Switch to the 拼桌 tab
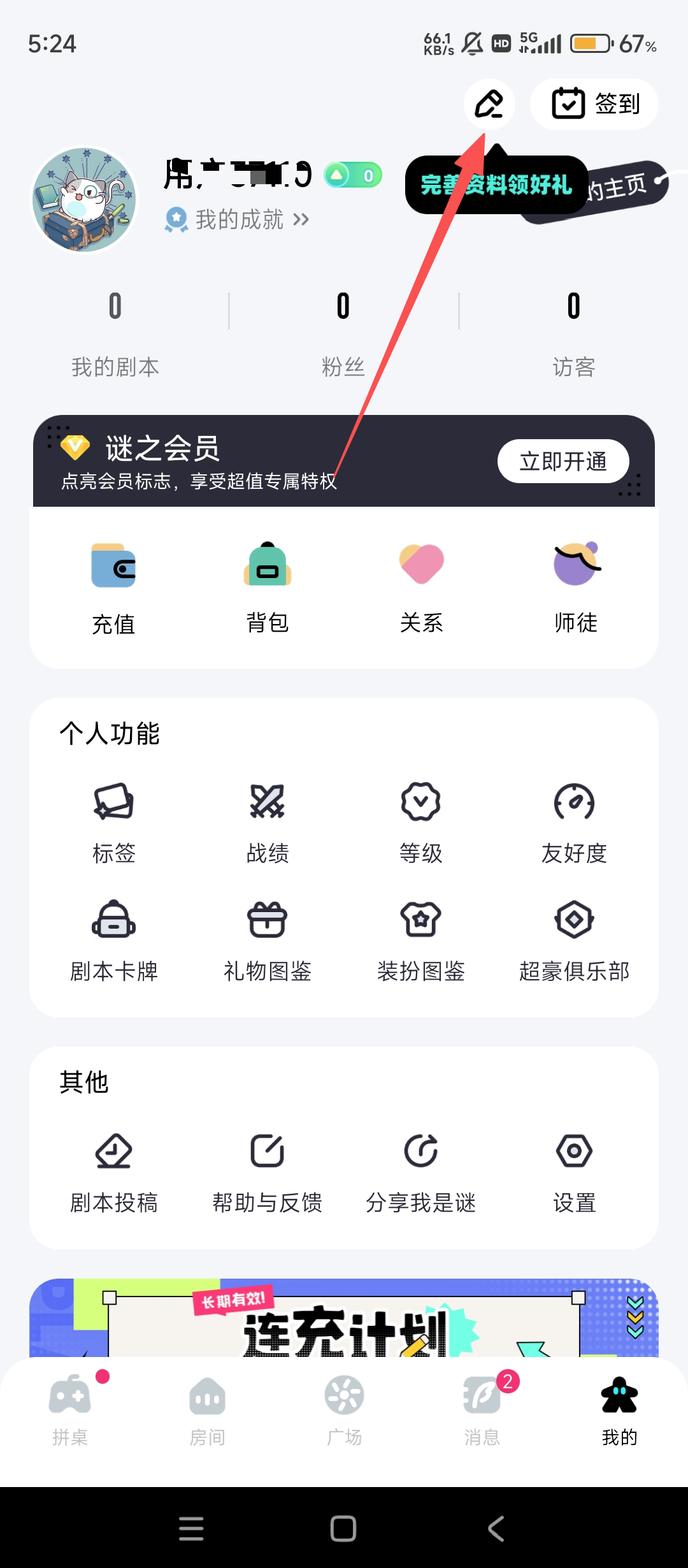Viewport: 688px width, 1568px height. 70,1410
